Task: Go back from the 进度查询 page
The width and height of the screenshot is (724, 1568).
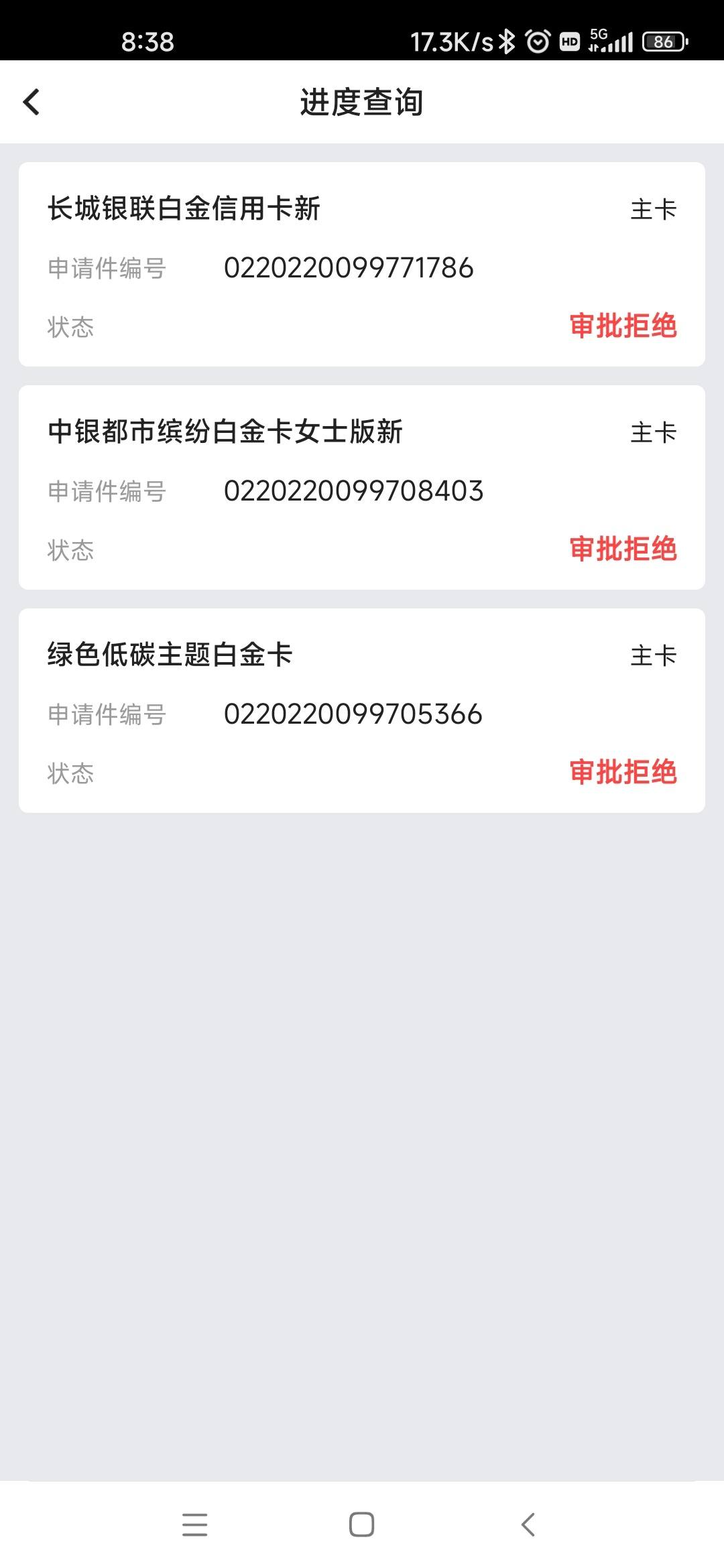Action: [32, 103]
